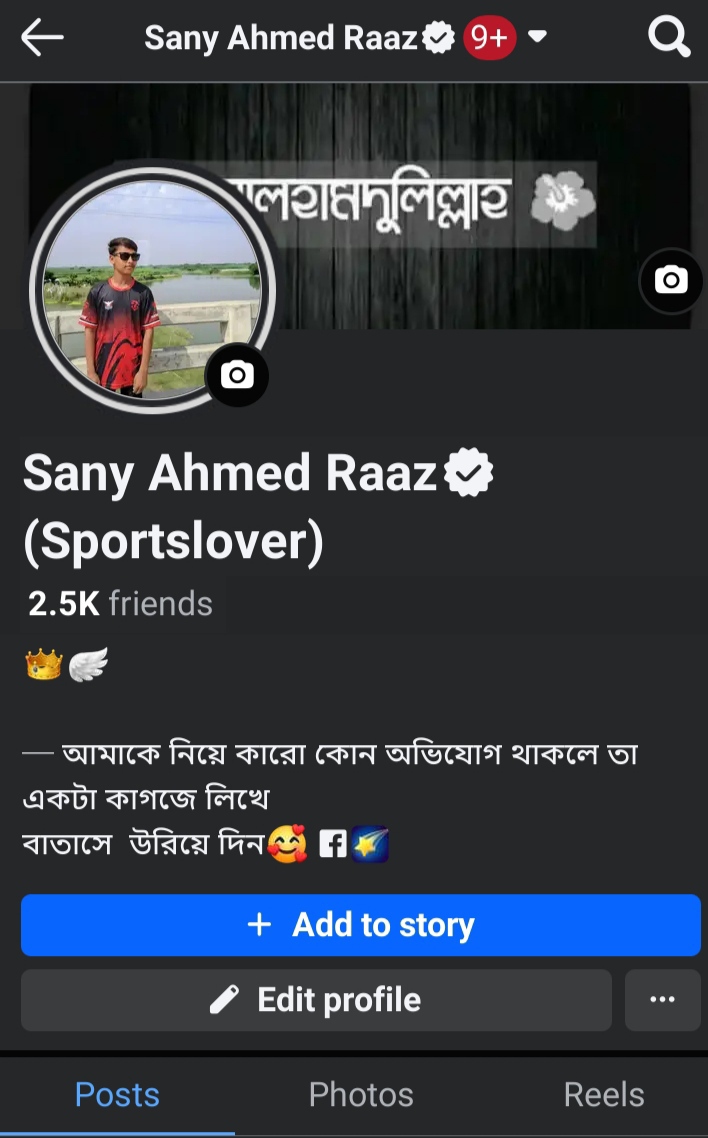
Task: Open the three-dot more options button
Action: point(662,1000)
